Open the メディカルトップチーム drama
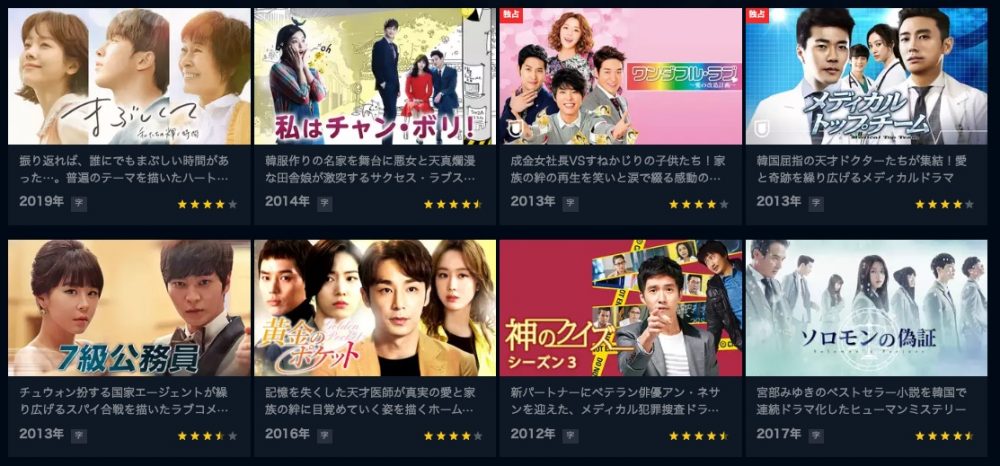This screenshot has height=466, width=1000. (866, 78)
